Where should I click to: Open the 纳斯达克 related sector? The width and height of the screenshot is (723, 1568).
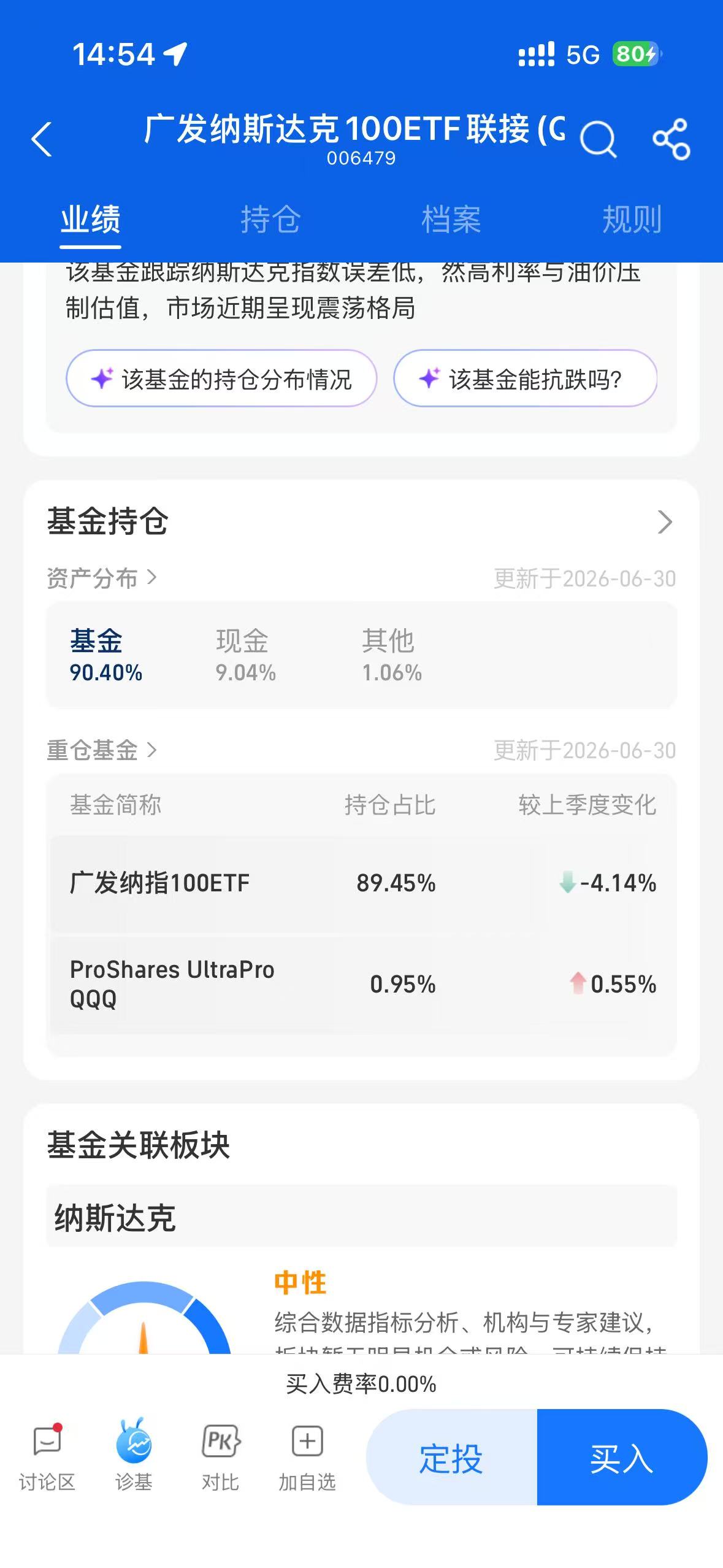(x=362, y=1218)
